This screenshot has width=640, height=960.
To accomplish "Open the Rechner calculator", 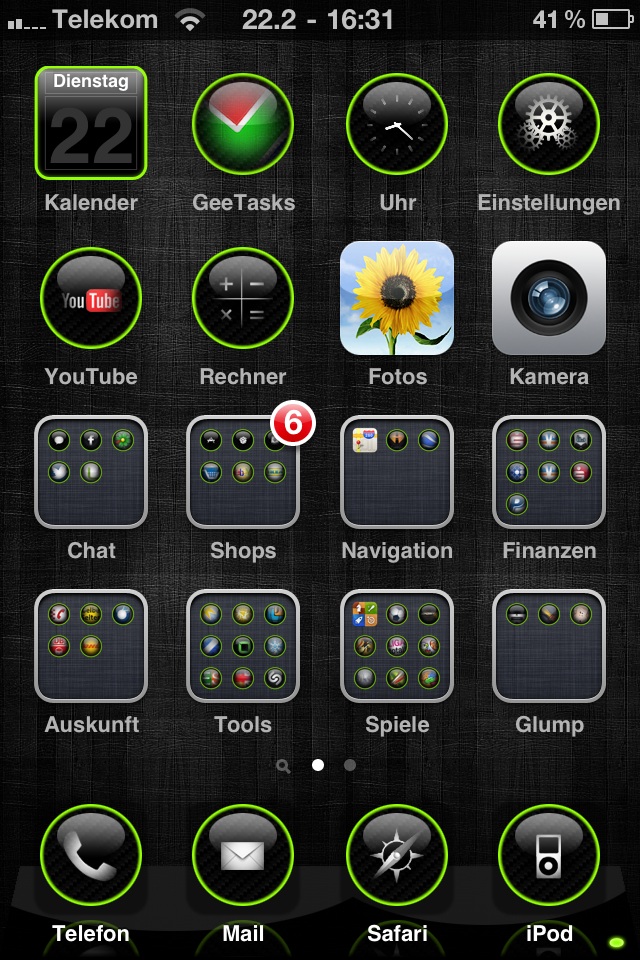I will pos(243,298).
